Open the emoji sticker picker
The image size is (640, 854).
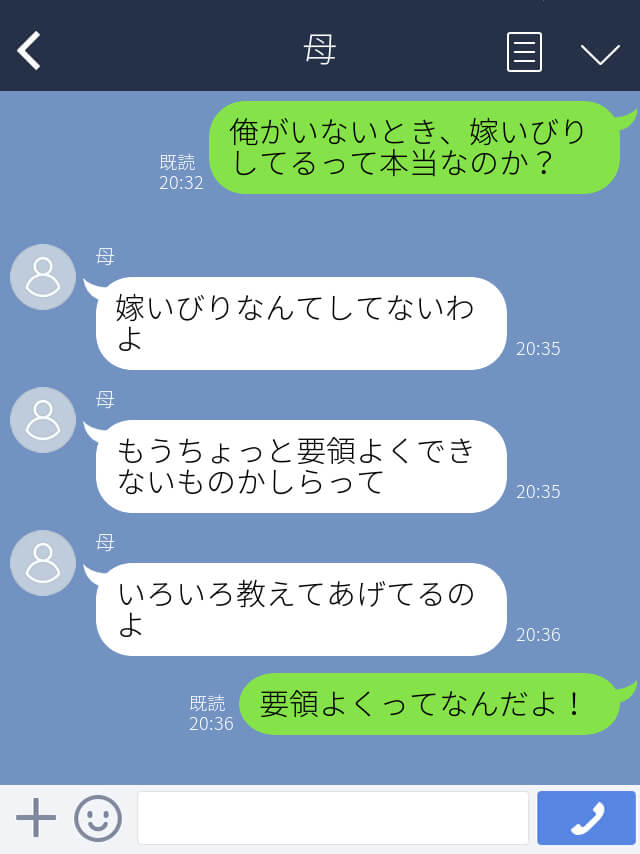(x=98, y=818)
